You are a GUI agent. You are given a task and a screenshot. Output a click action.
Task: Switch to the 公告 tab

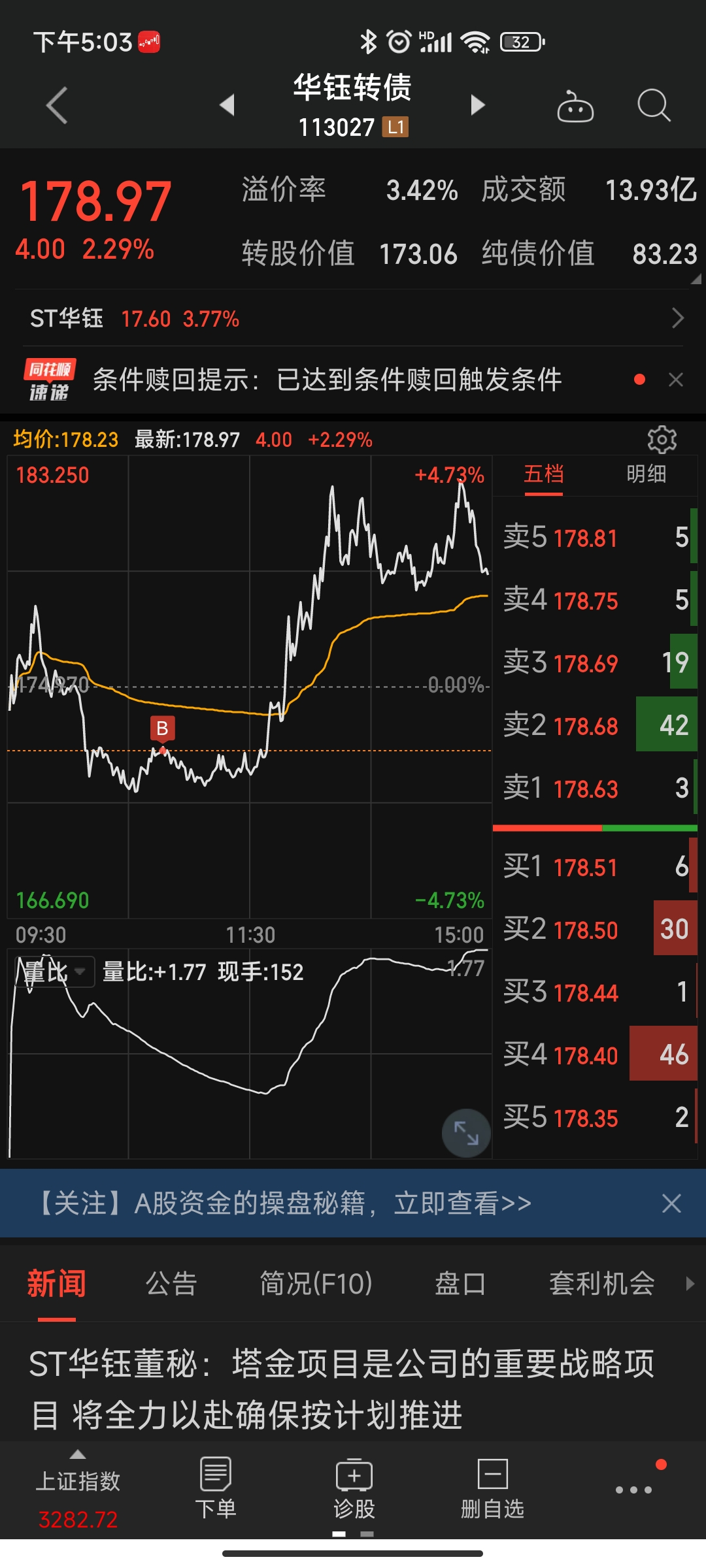[171, 1284]
